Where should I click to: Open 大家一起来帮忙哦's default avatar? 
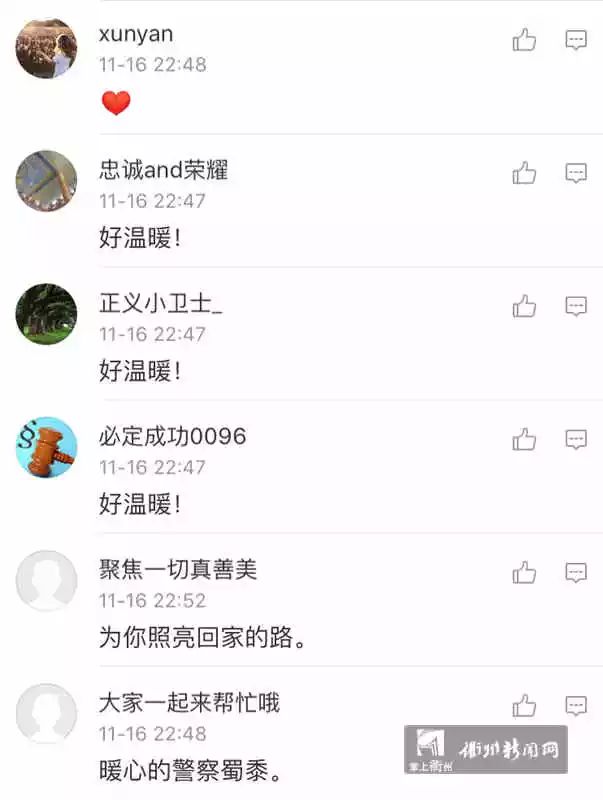[46, 713]
